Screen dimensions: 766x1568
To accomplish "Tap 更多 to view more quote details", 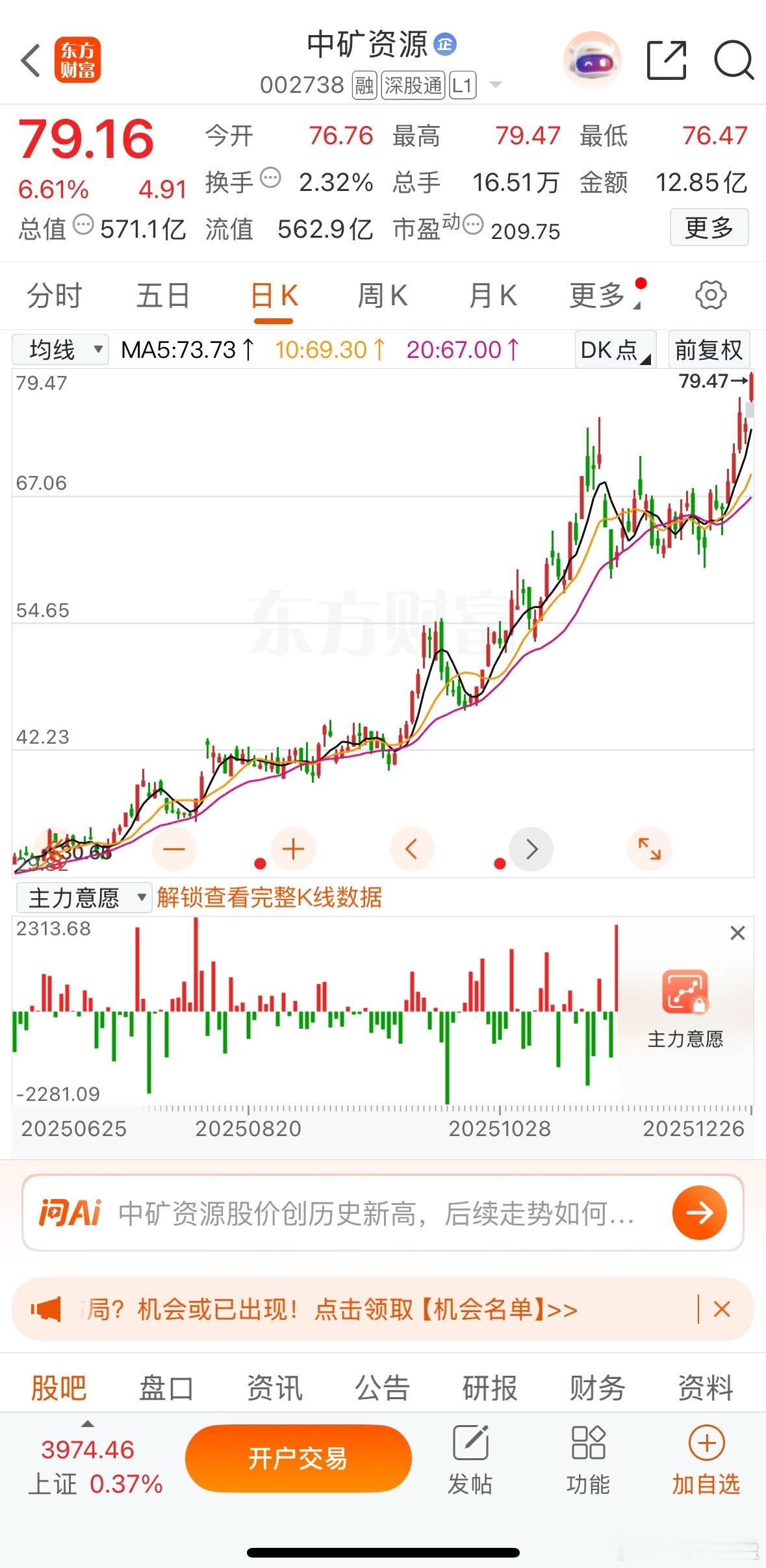I will point(709,229).
